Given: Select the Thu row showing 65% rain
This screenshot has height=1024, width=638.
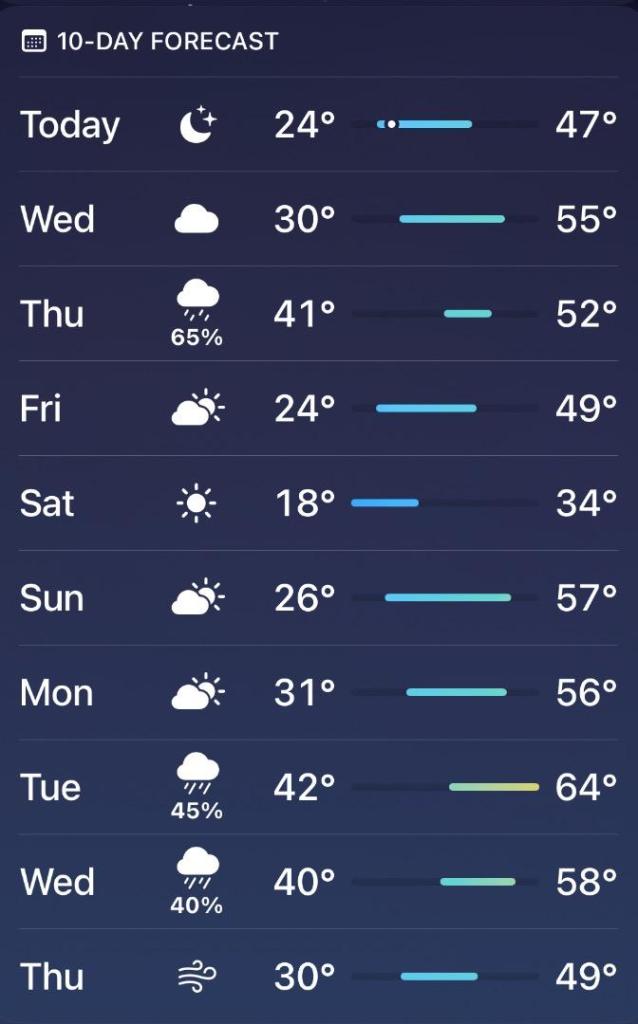Looking at the screenshot, I should pyautogui.click(x=318, y=314).
